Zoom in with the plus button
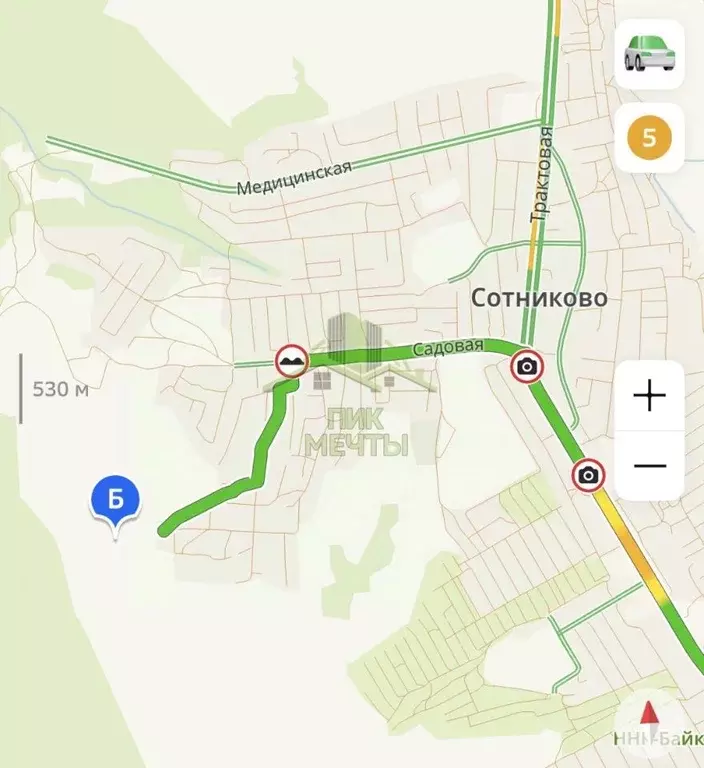The height and width of the screenshot is (768, 704). pyautogui.click(x=649, y=396)
